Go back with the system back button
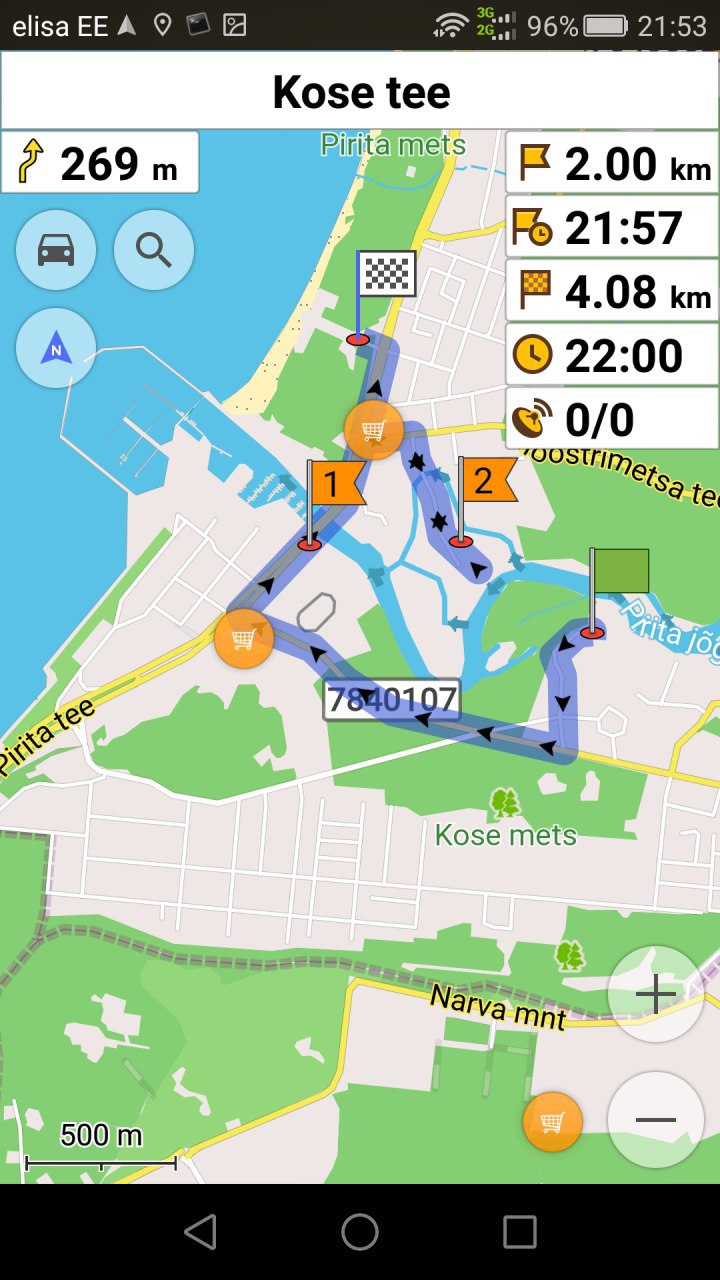 200,1232
